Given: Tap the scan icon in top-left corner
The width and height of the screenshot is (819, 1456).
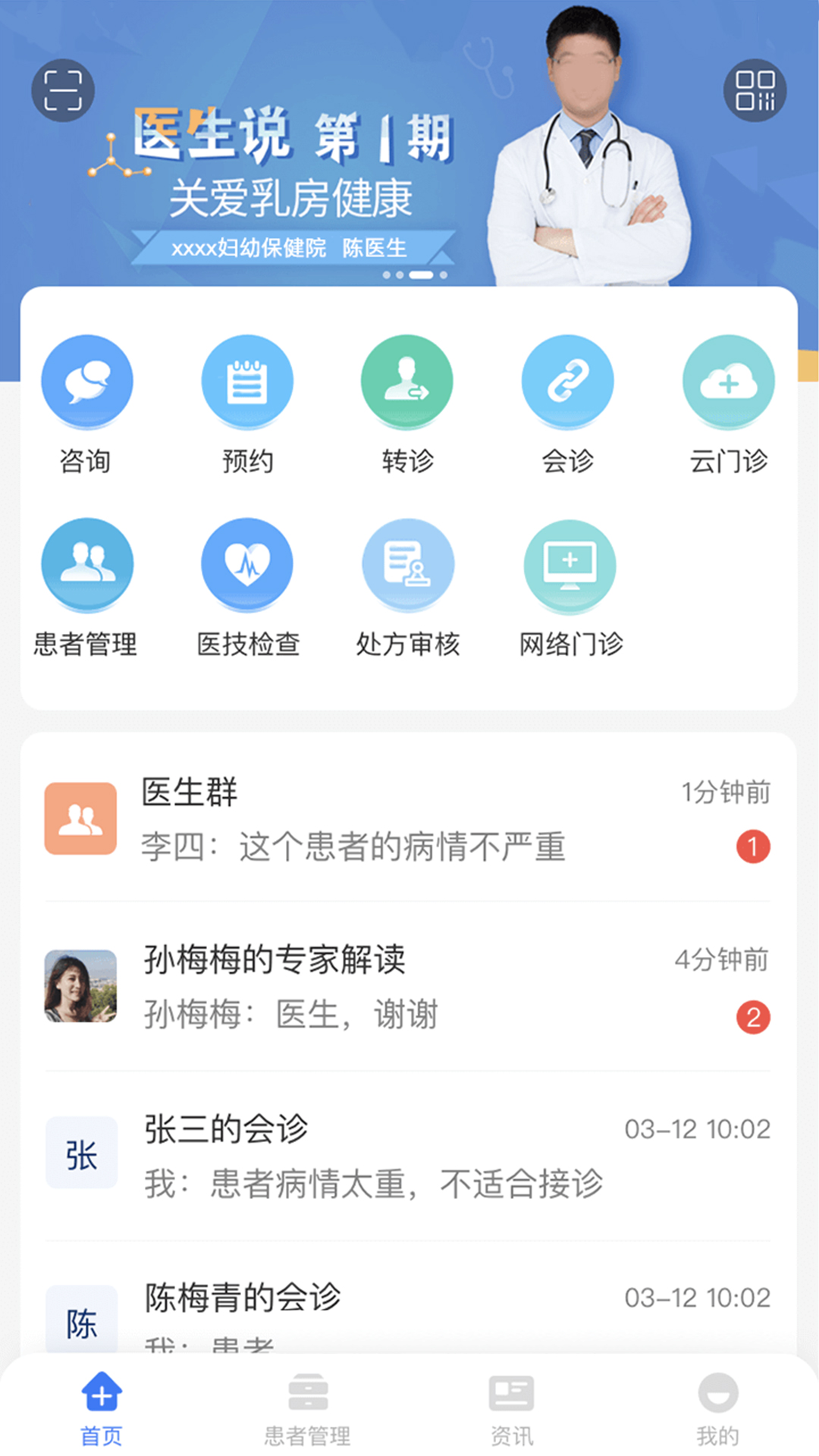Looking at the screenshot, I should [x=64, y=89].
